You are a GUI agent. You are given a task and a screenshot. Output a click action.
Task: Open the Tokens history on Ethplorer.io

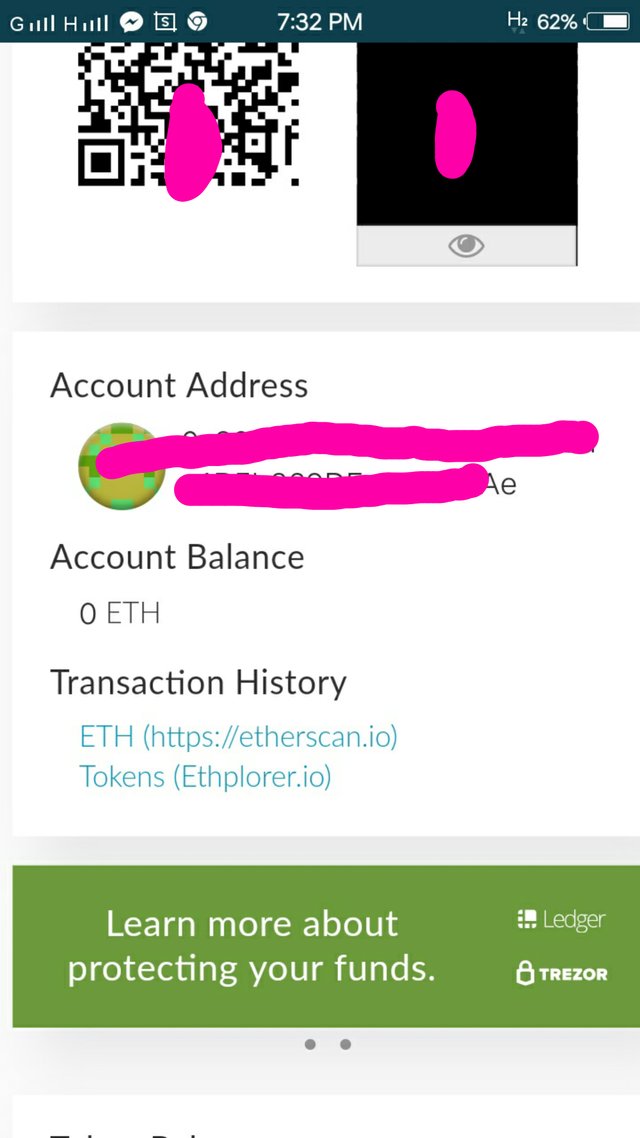click(205, 776)
